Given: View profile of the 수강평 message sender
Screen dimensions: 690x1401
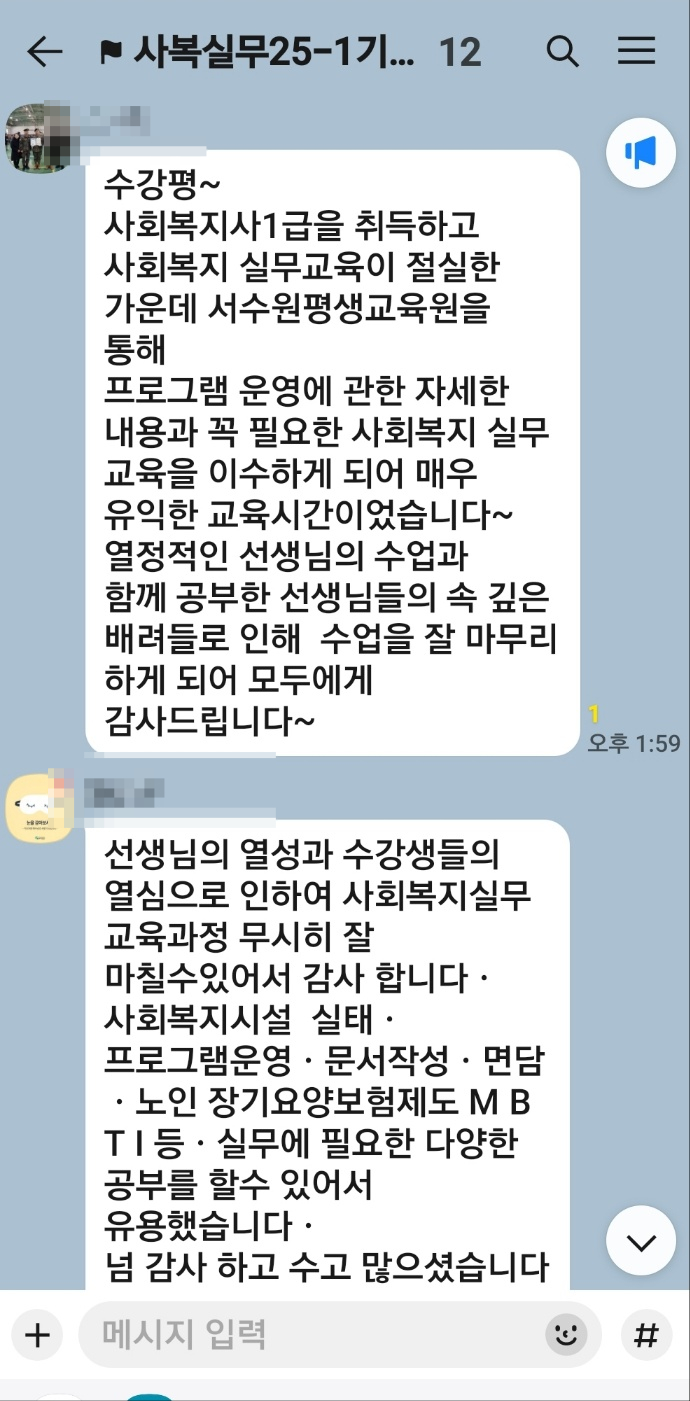Looking at the screenshot, I should coord(40,137).
